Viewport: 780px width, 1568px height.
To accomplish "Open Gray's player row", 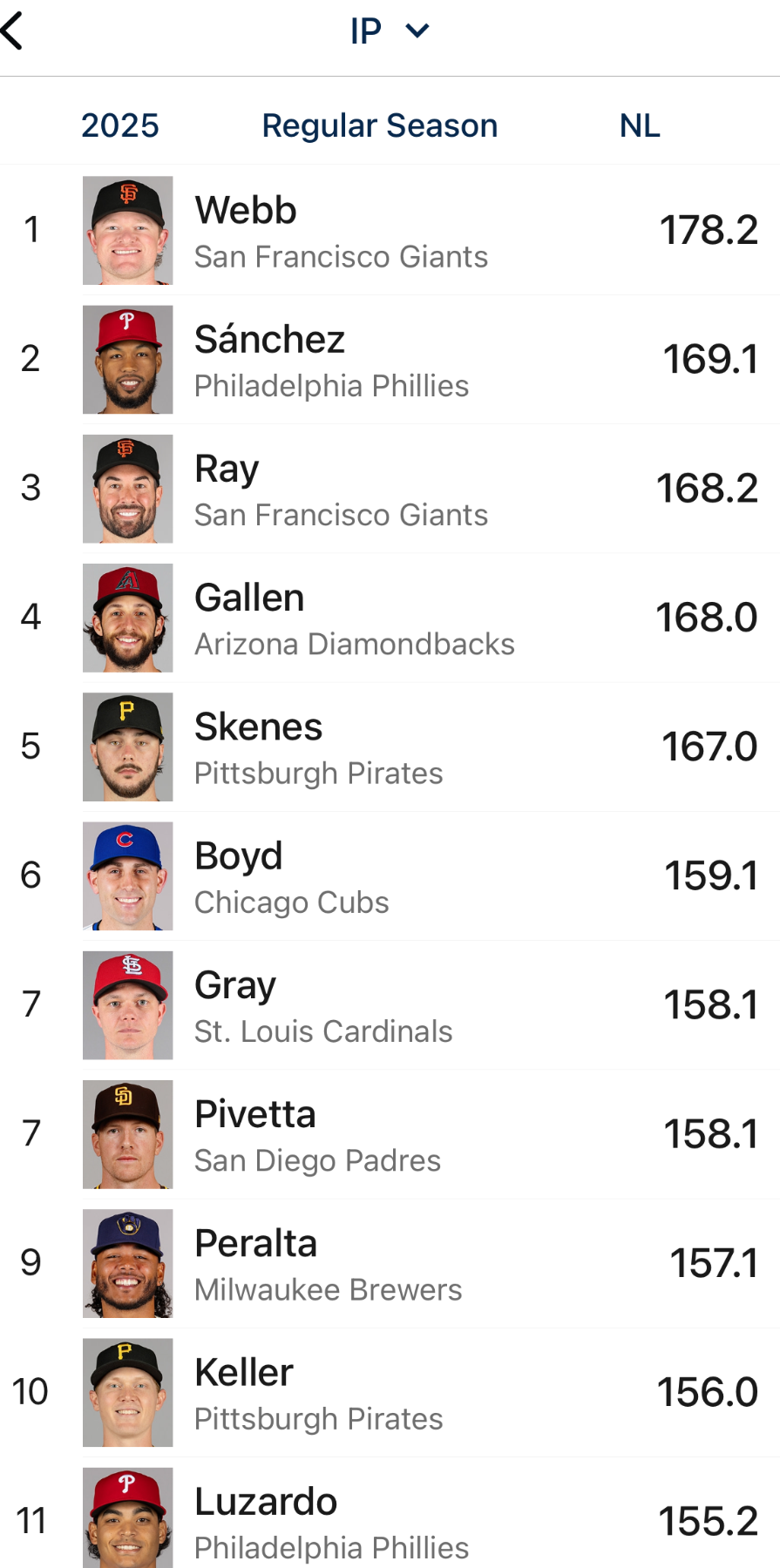I will (390, 1005).
